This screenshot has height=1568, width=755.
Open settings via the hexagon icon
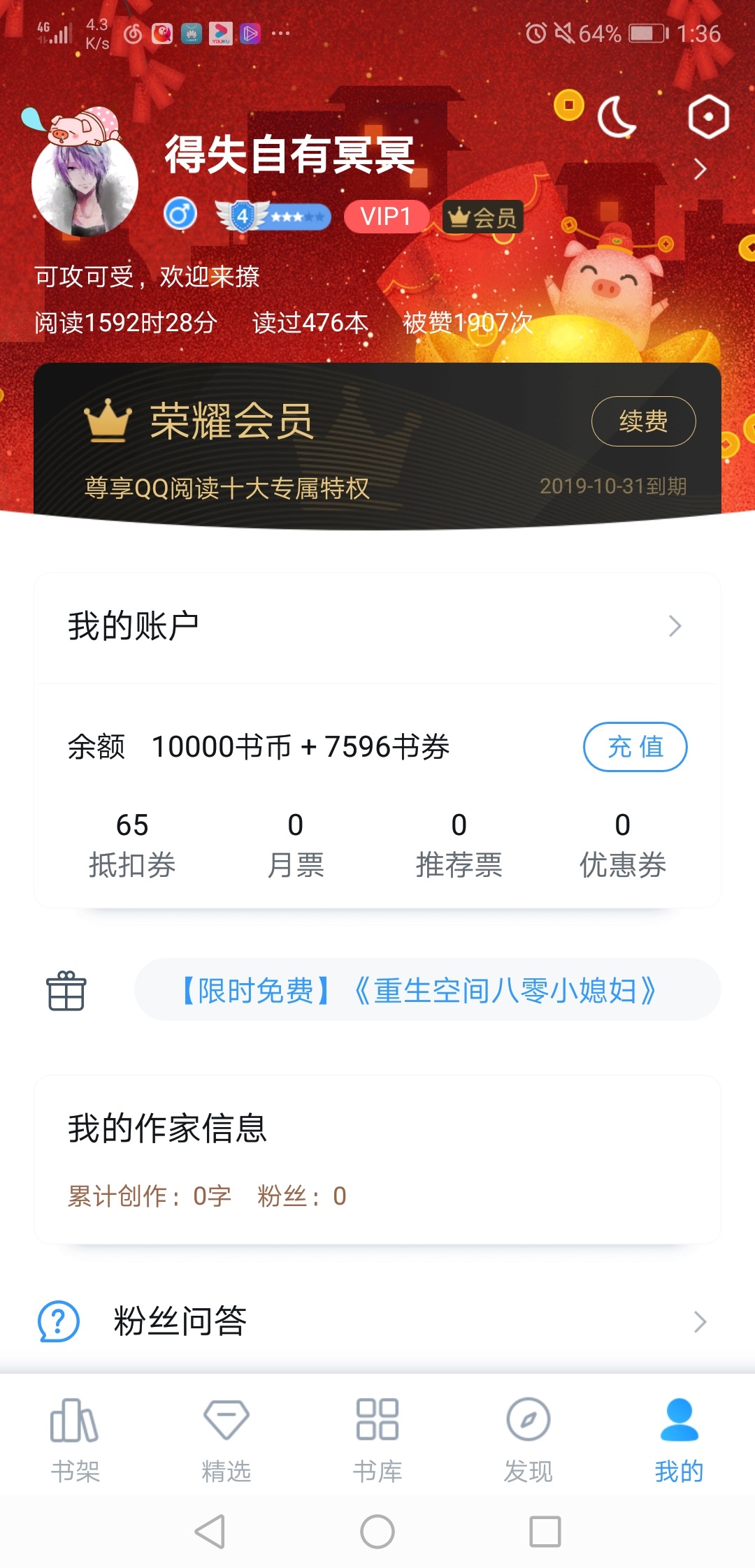[708, 116]
